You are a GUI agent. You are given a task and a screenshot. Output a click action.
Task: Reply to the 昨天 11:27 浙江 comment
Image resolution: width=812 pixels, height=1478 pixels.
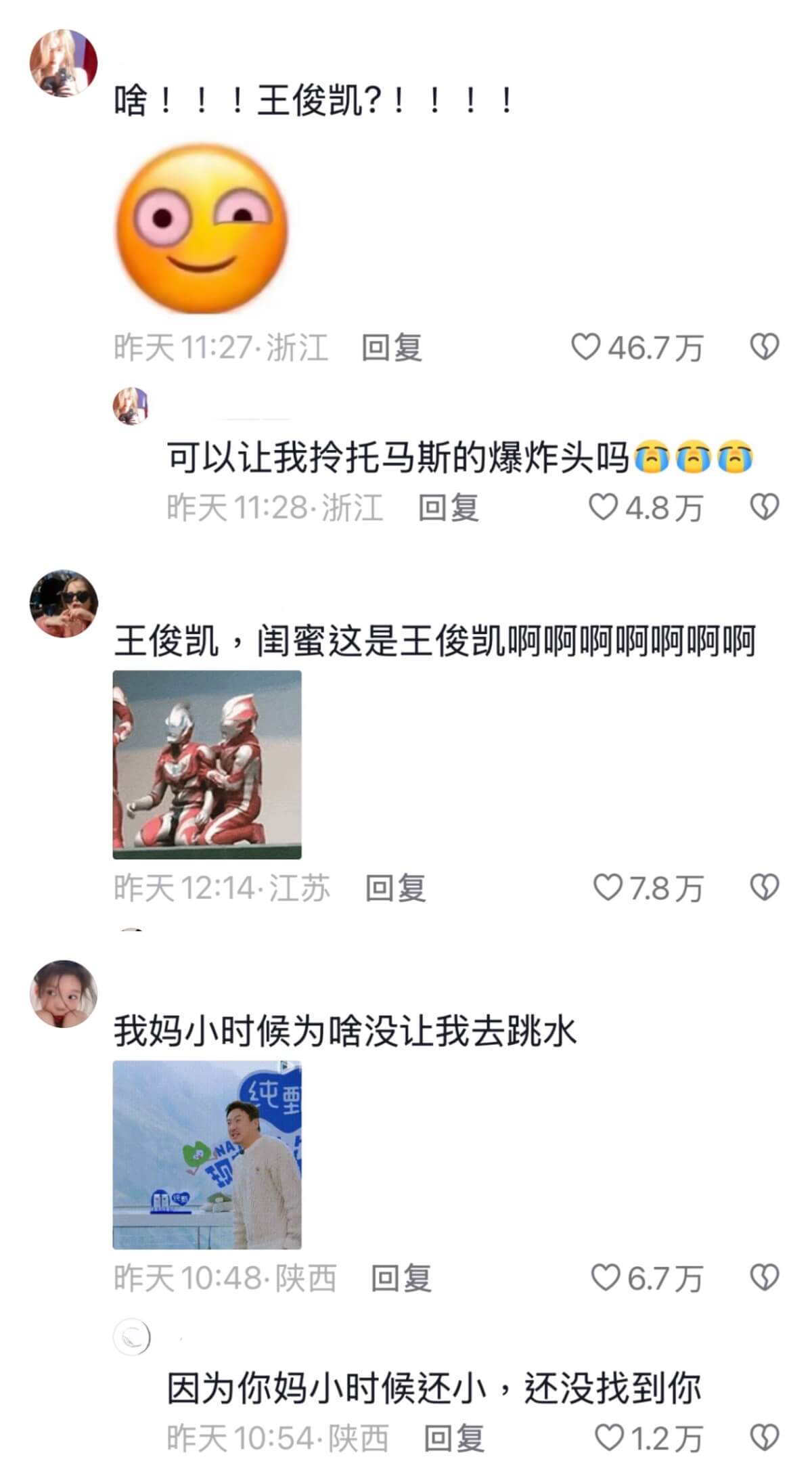(392, 348)
